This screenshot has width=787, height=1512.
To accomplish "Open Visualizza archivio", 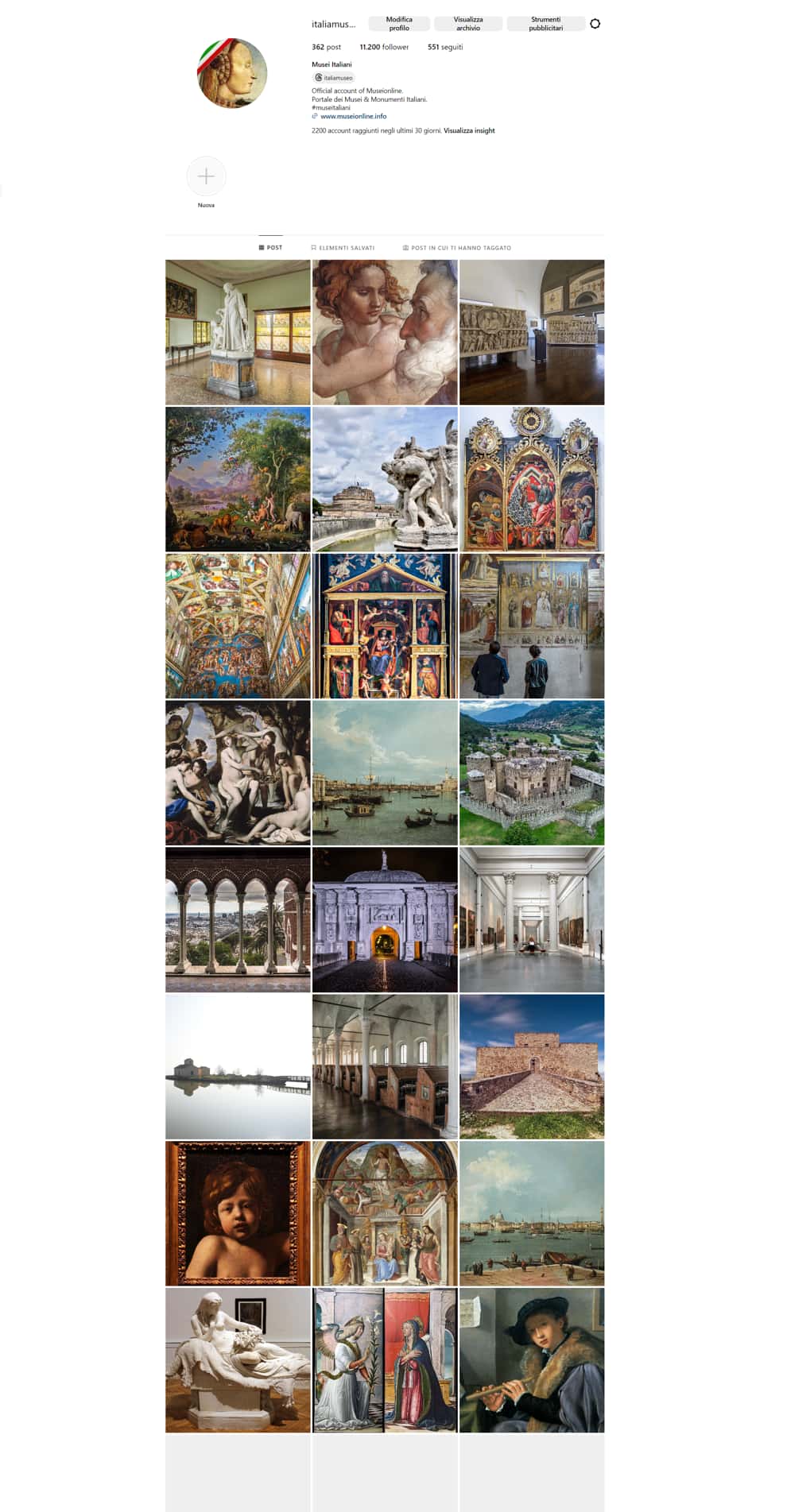I will pos(467,24).
